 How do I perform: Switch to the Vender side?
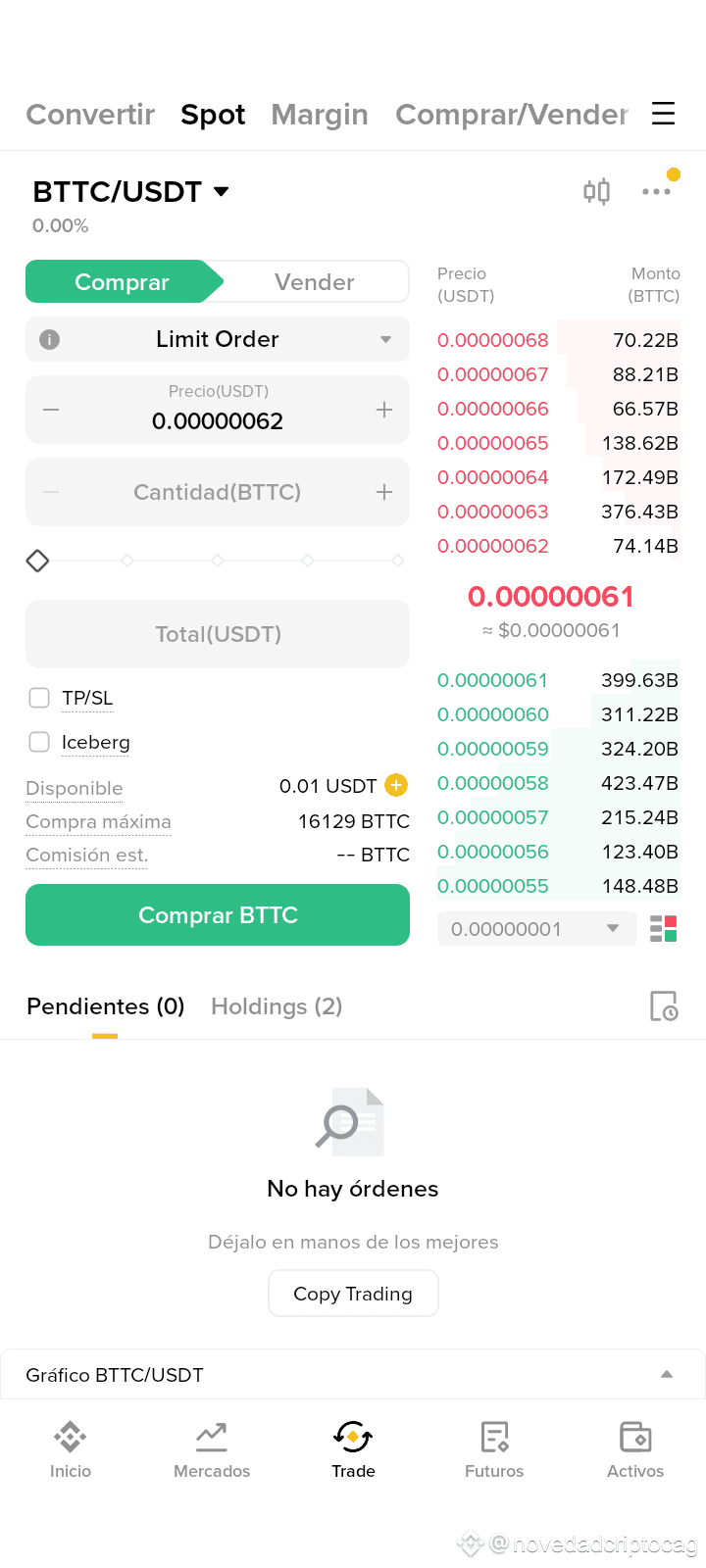314,281
